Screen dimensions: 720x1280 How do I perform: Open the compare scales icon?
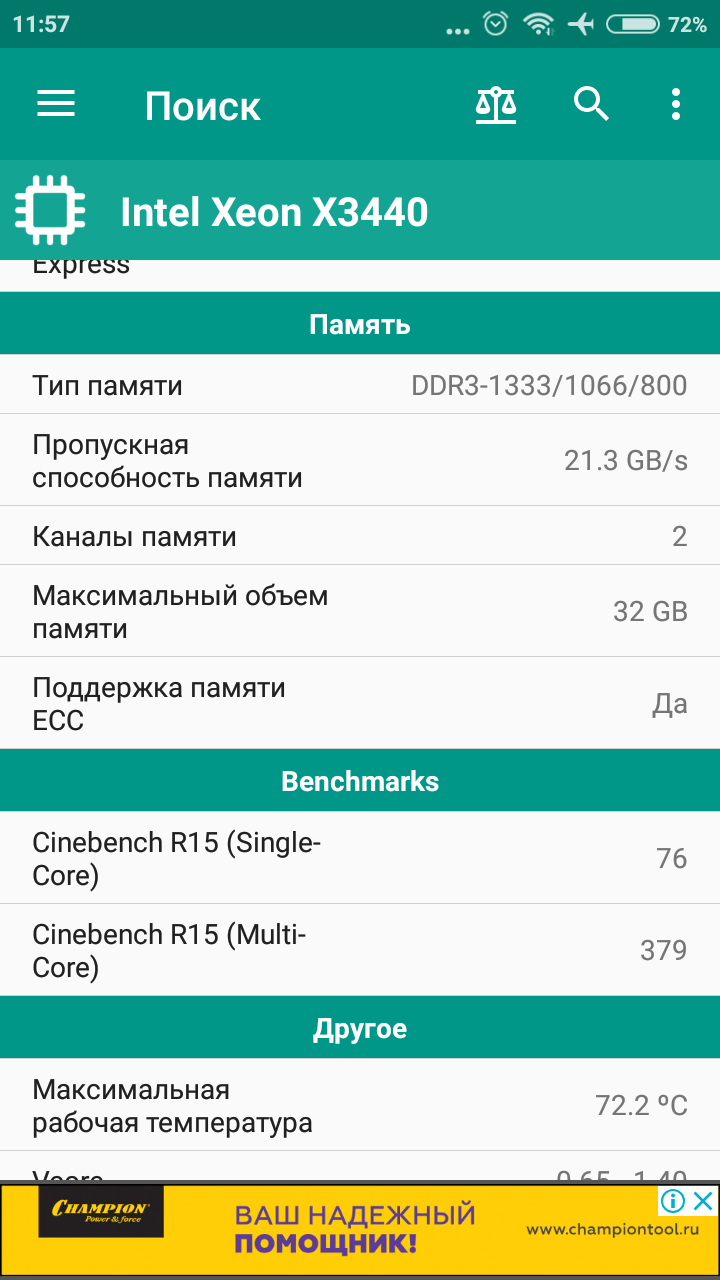pos(496,104)
